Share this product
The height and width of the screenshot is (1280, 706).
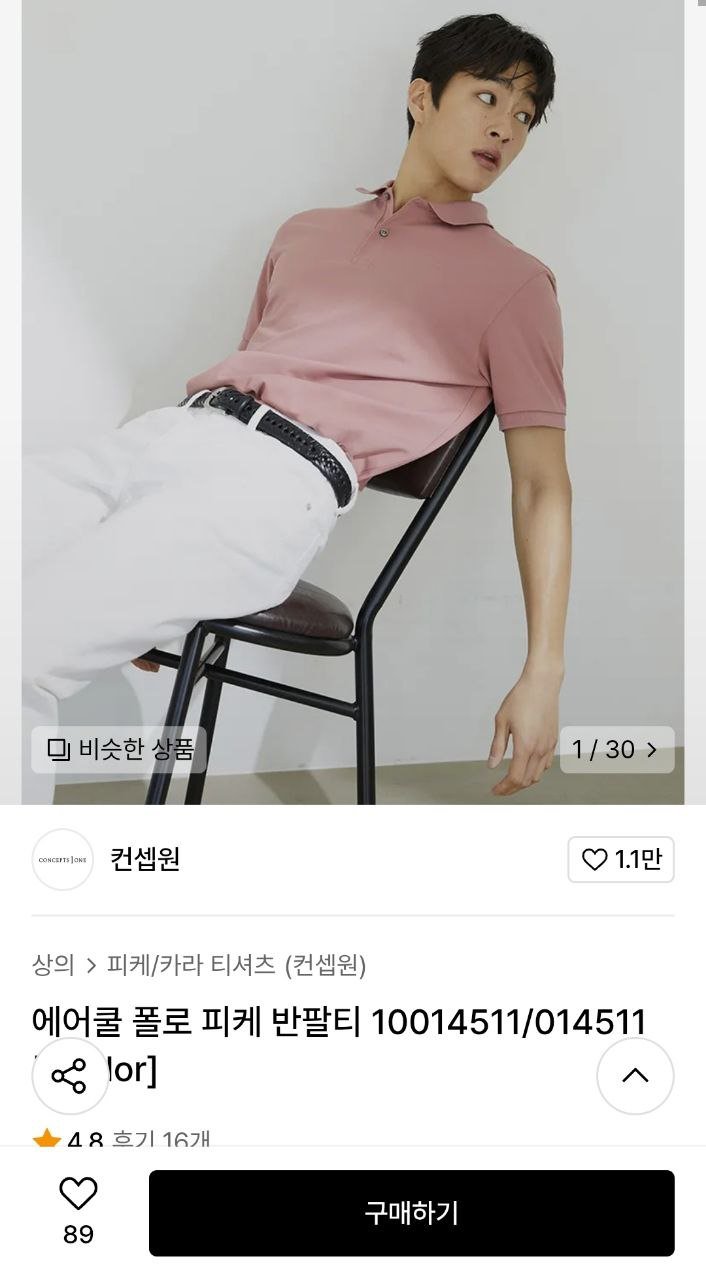tap(69, 1076)
